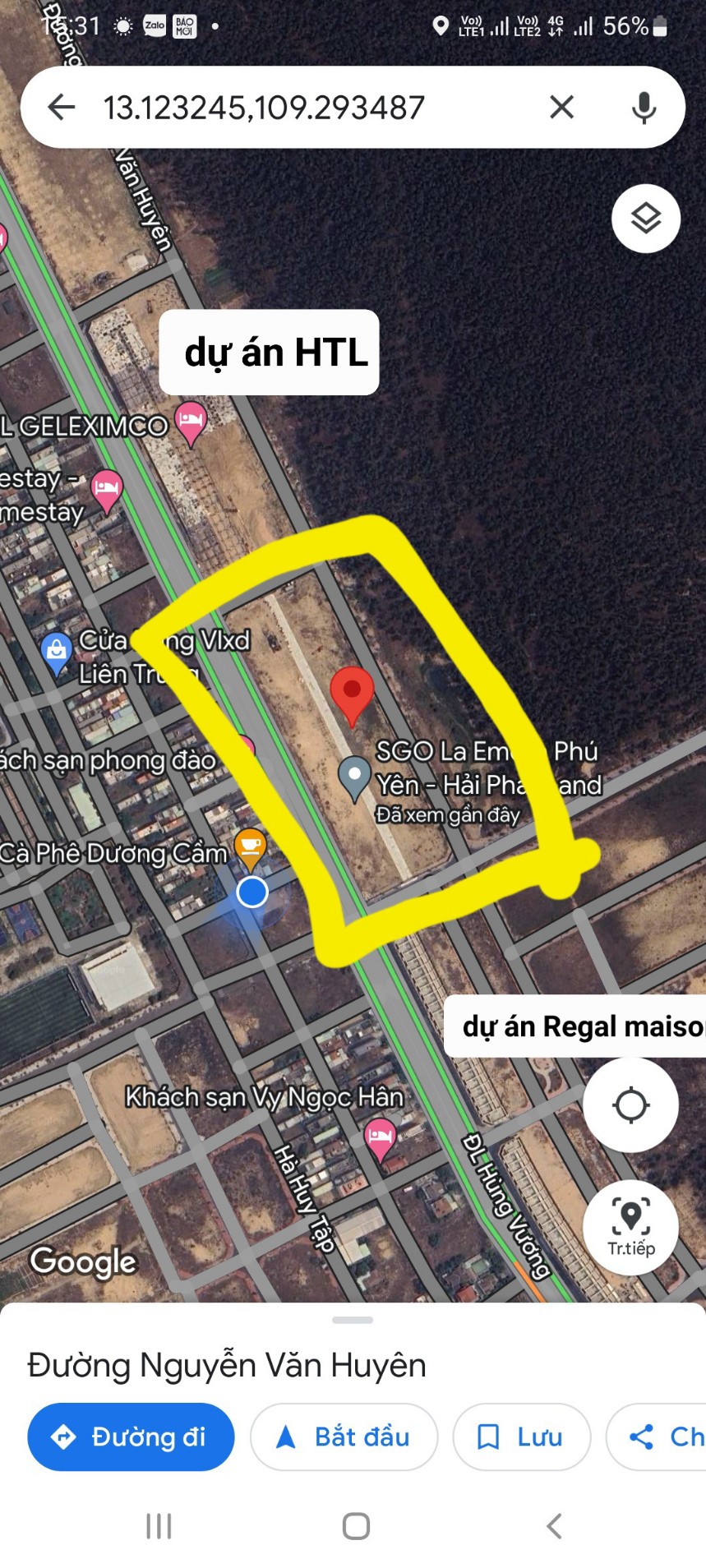Go back from the search results

[62, 107]
